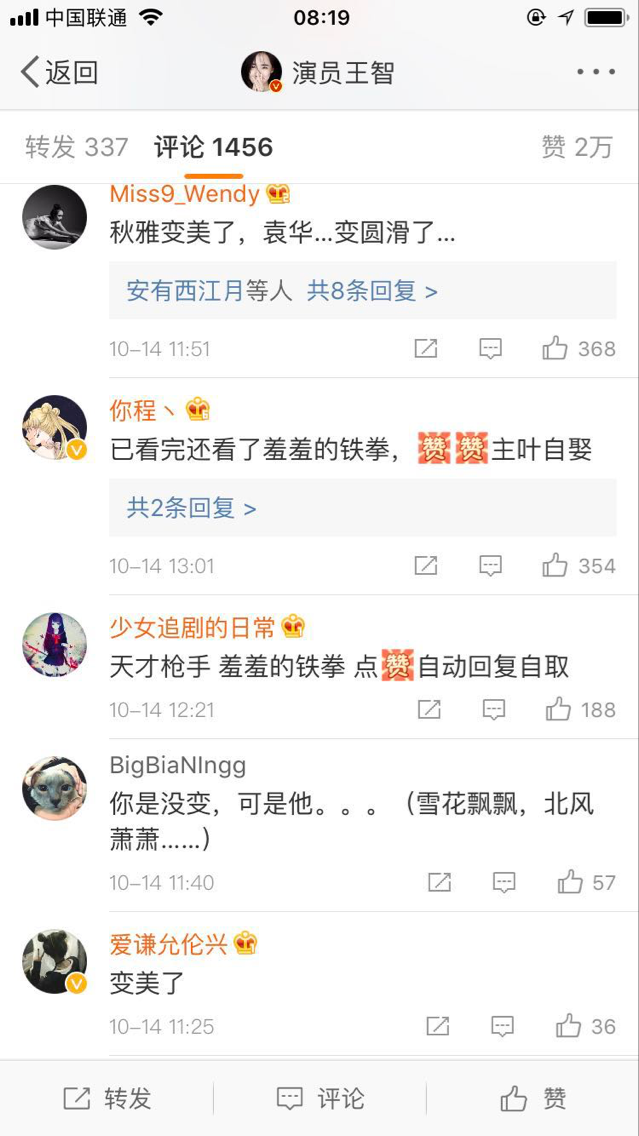Open 演员王智's profile from the header
Screen dimensions: 639x1136
click(318, 72)
